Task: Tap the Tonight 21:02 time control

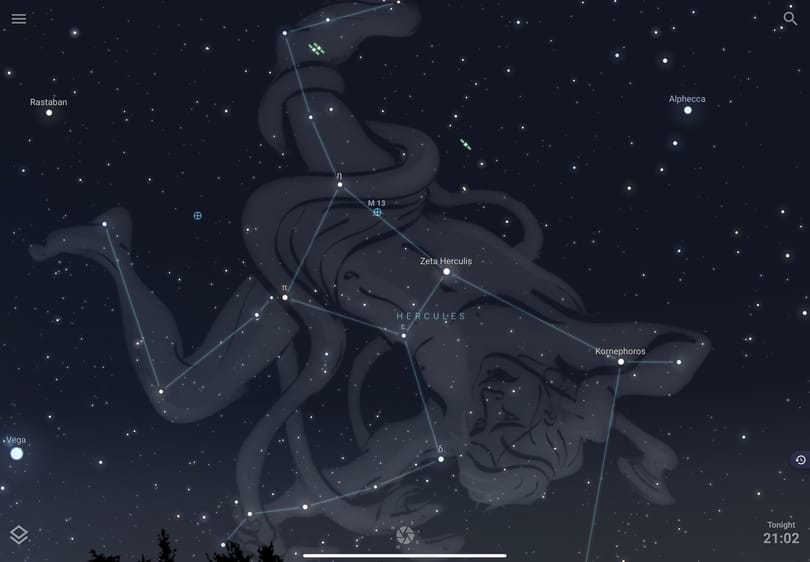Action: (781, 533)
